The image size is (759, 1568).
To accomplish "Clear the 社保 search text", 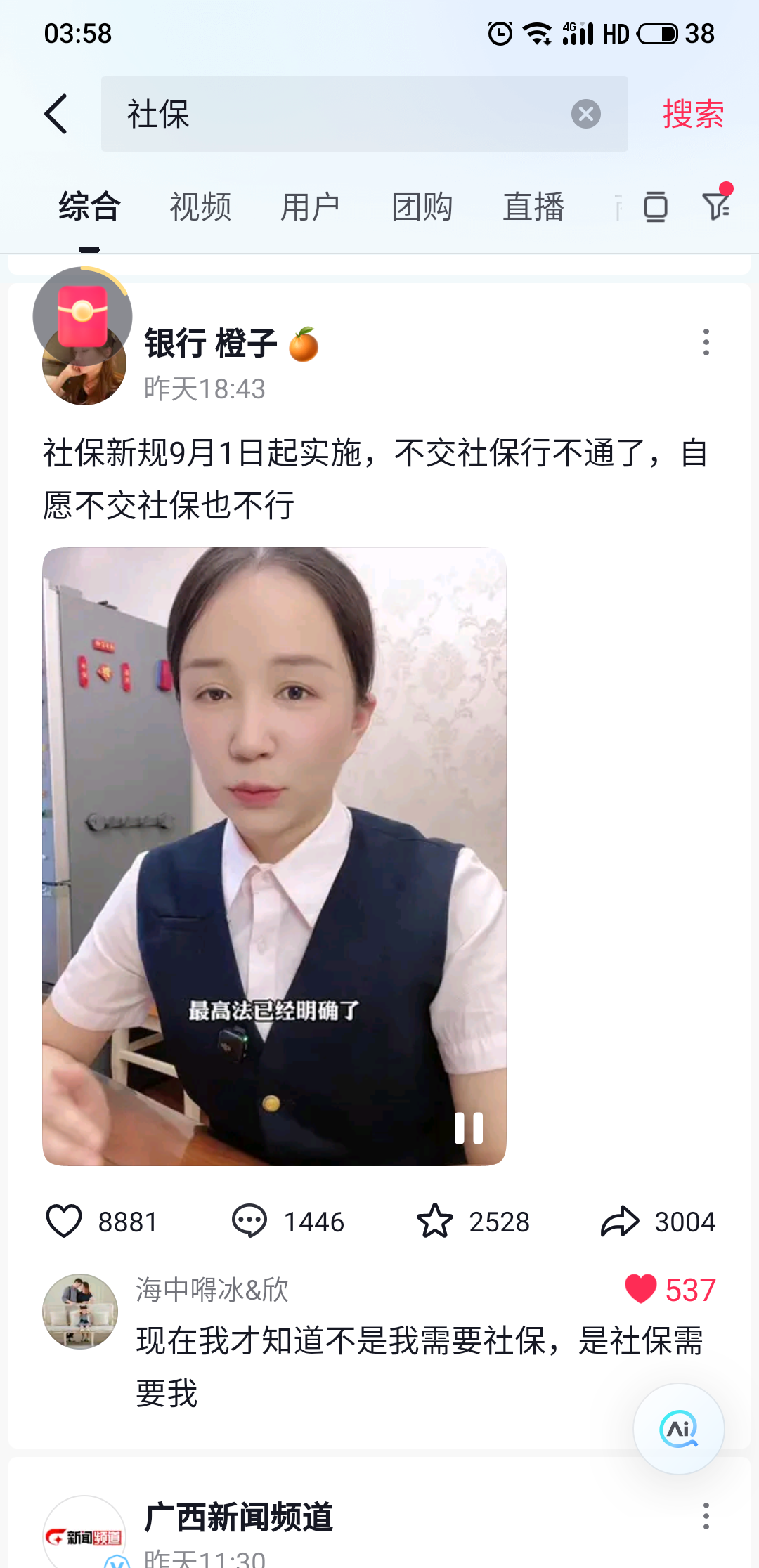I will point(585,114).
